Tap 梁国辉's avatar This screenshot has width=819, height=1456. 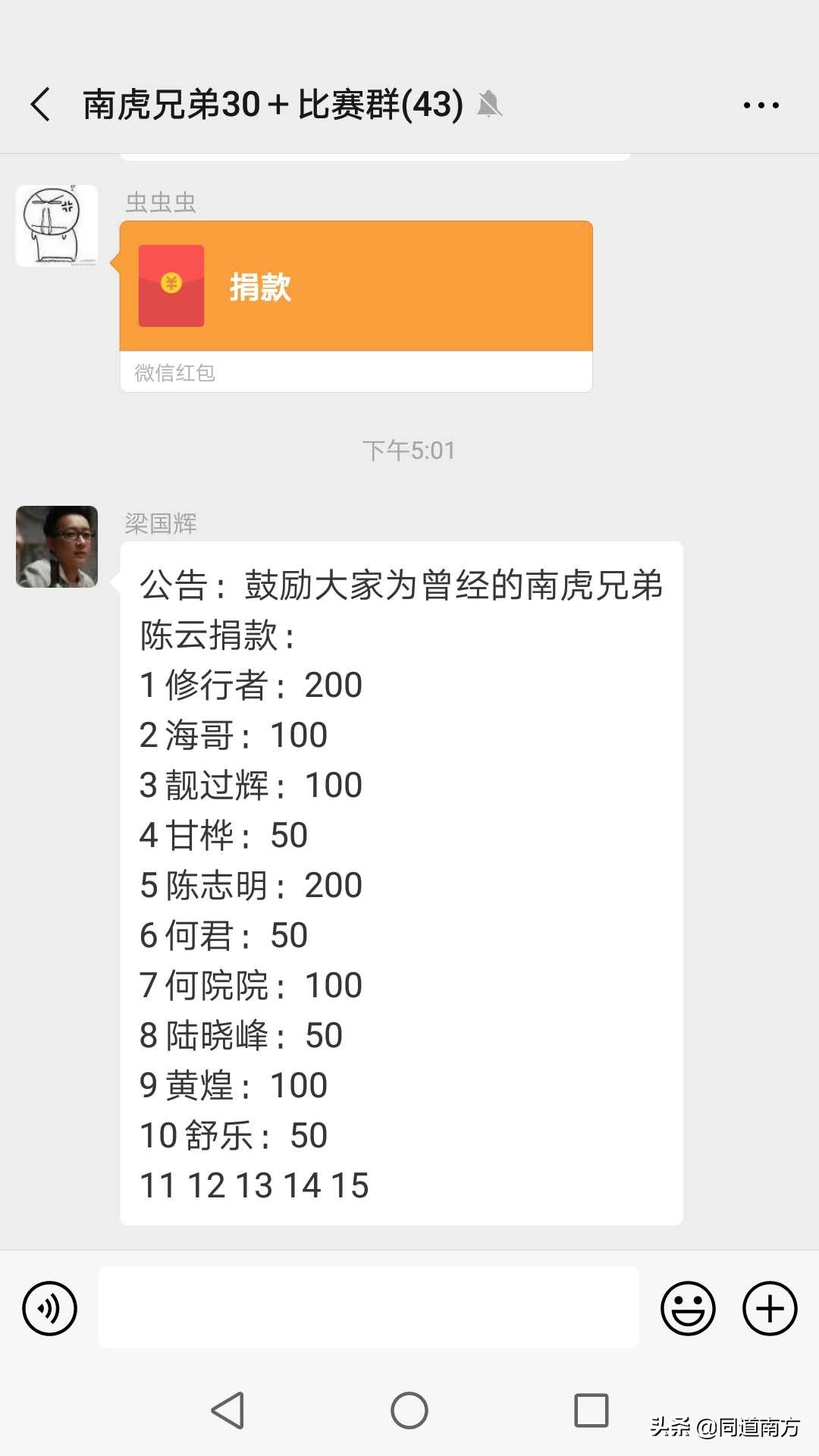tap(55, 548)
